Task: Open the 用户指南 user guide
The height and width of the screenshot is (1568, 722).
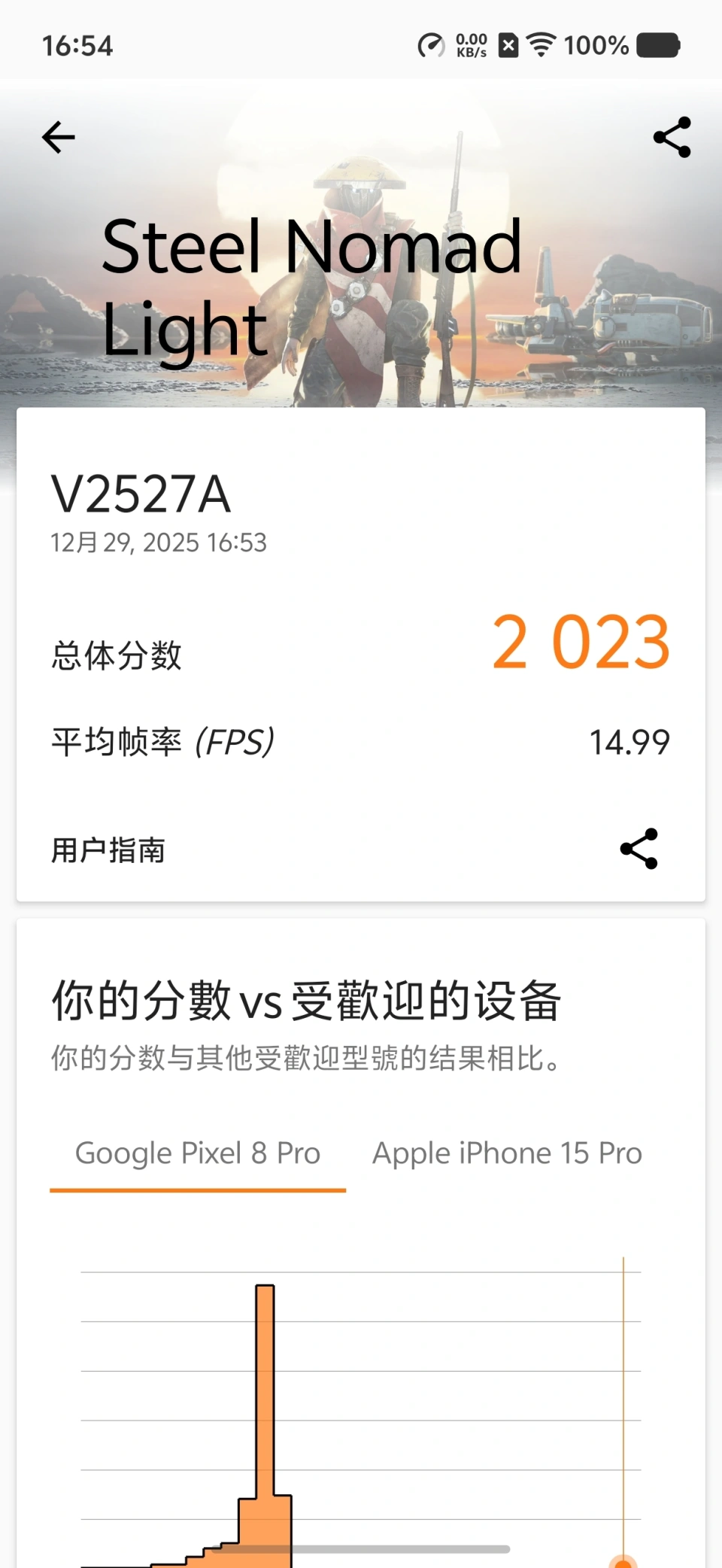Action: [108, 850]
